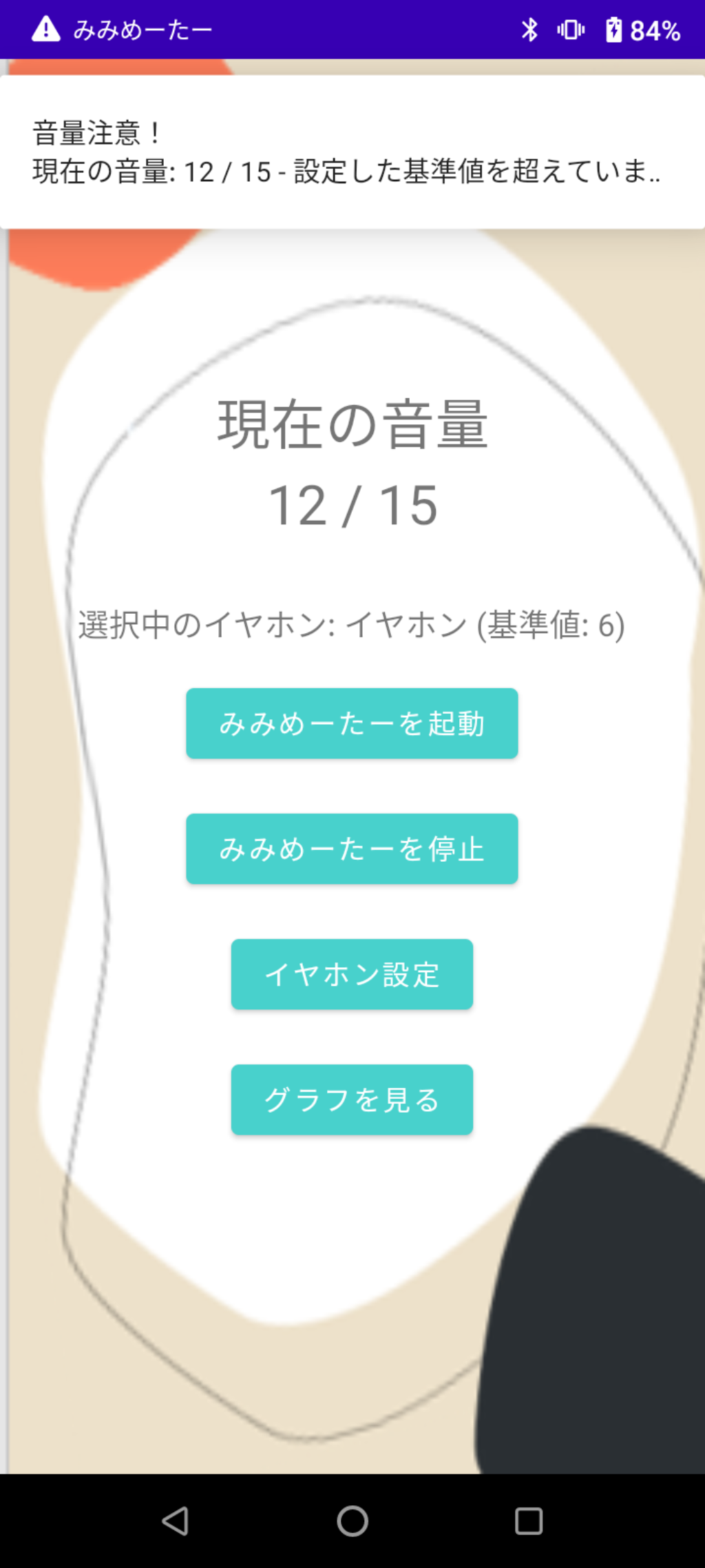This screenshot has width=705, height=1568.
Task: Stop monitoring with みみめーたーを停止
Action: coord(352,849)
